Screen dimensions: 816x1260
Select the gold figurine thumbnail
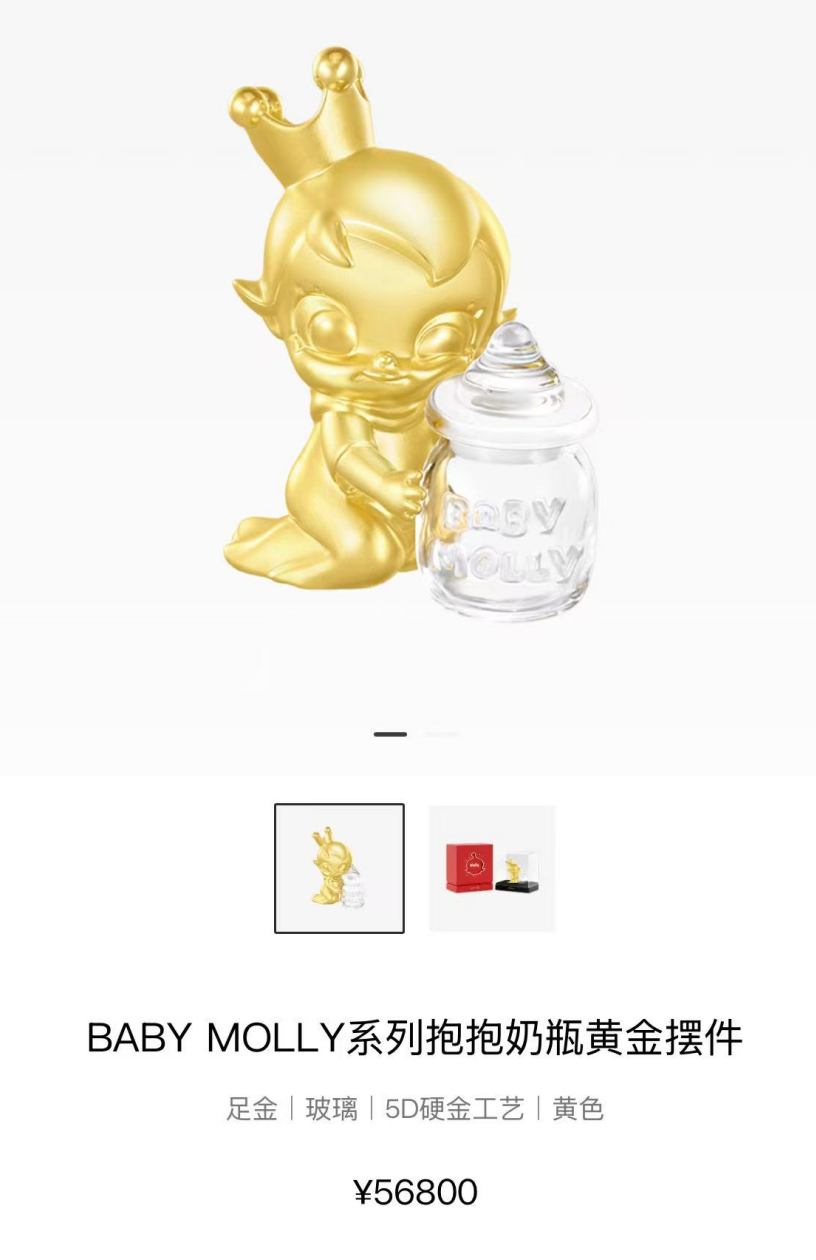[340, 868]
